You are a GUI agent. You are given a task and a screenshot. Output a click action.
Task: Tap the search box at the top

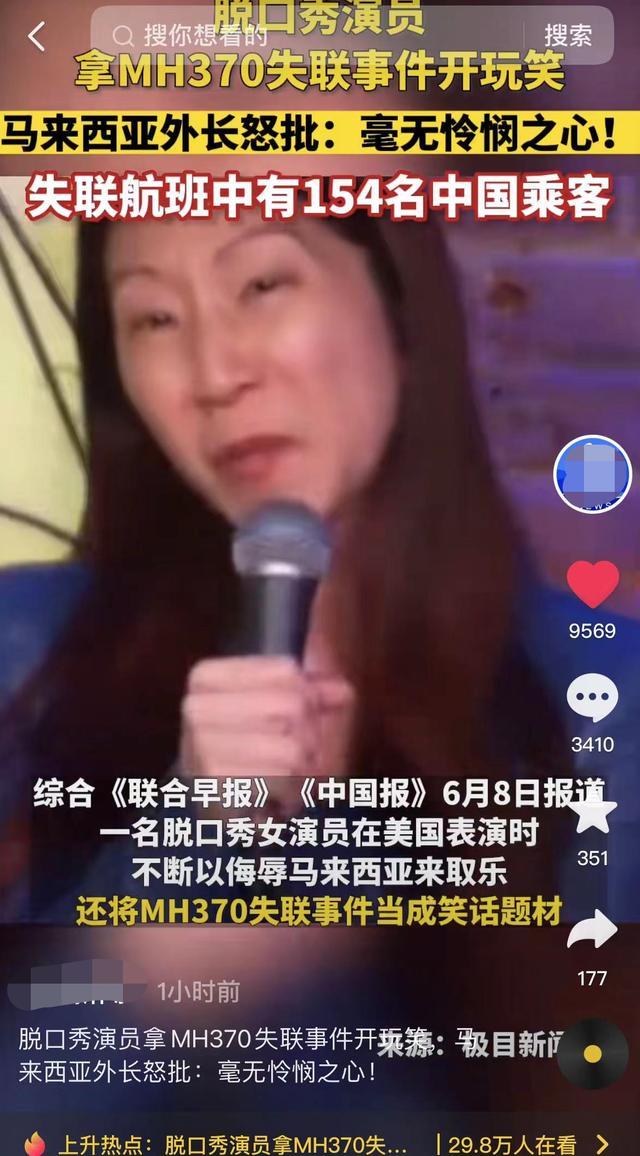coord(308,35)
